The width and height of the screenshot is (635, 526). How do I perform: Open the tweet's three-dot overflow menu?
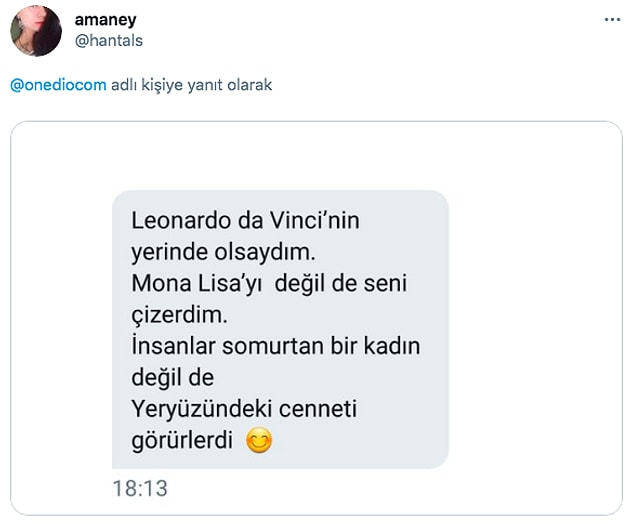click(x=612, y=19)
